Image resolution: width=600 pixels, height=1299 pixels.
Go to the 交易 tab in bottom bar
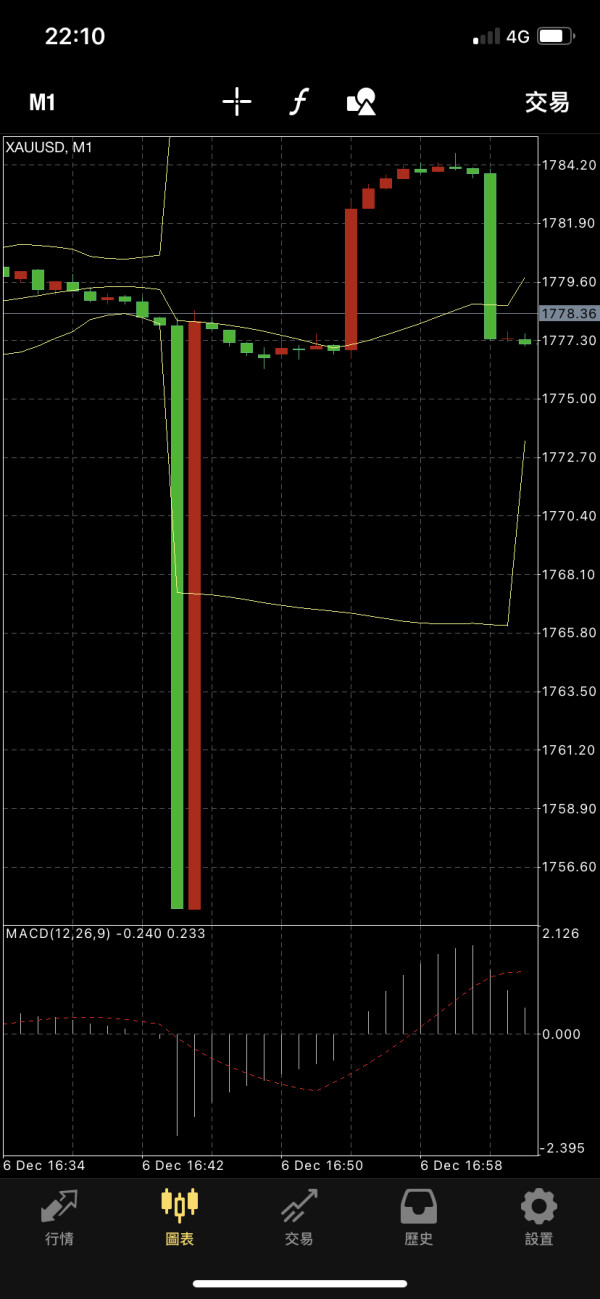click(x=299, y=1218)
